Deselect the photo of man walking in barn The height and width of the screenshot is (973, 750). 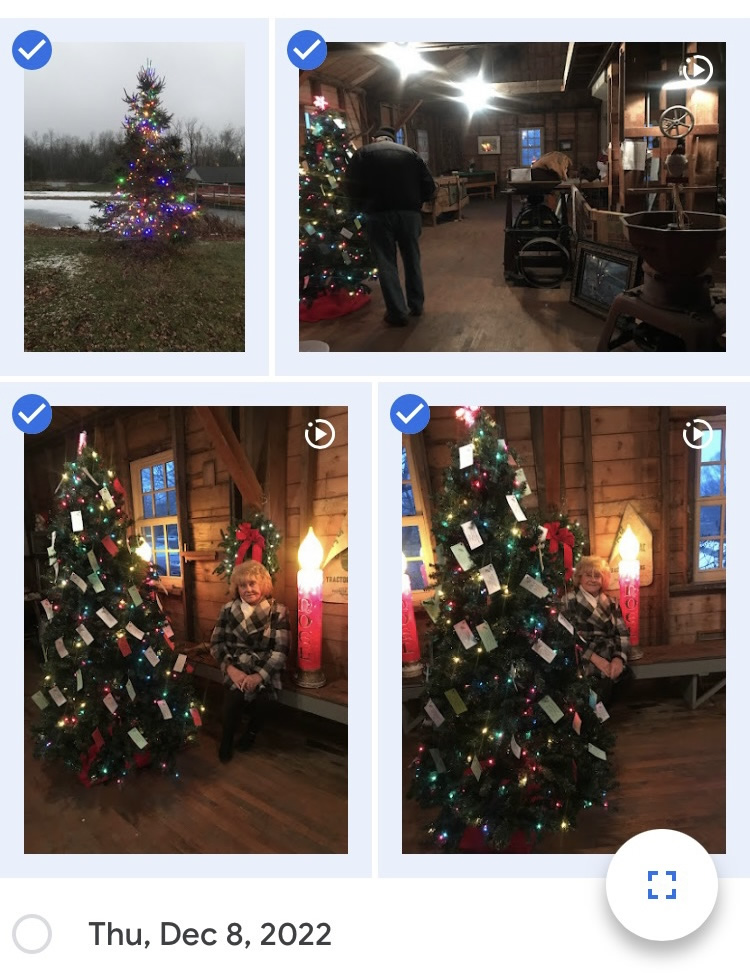click(307, 49)
